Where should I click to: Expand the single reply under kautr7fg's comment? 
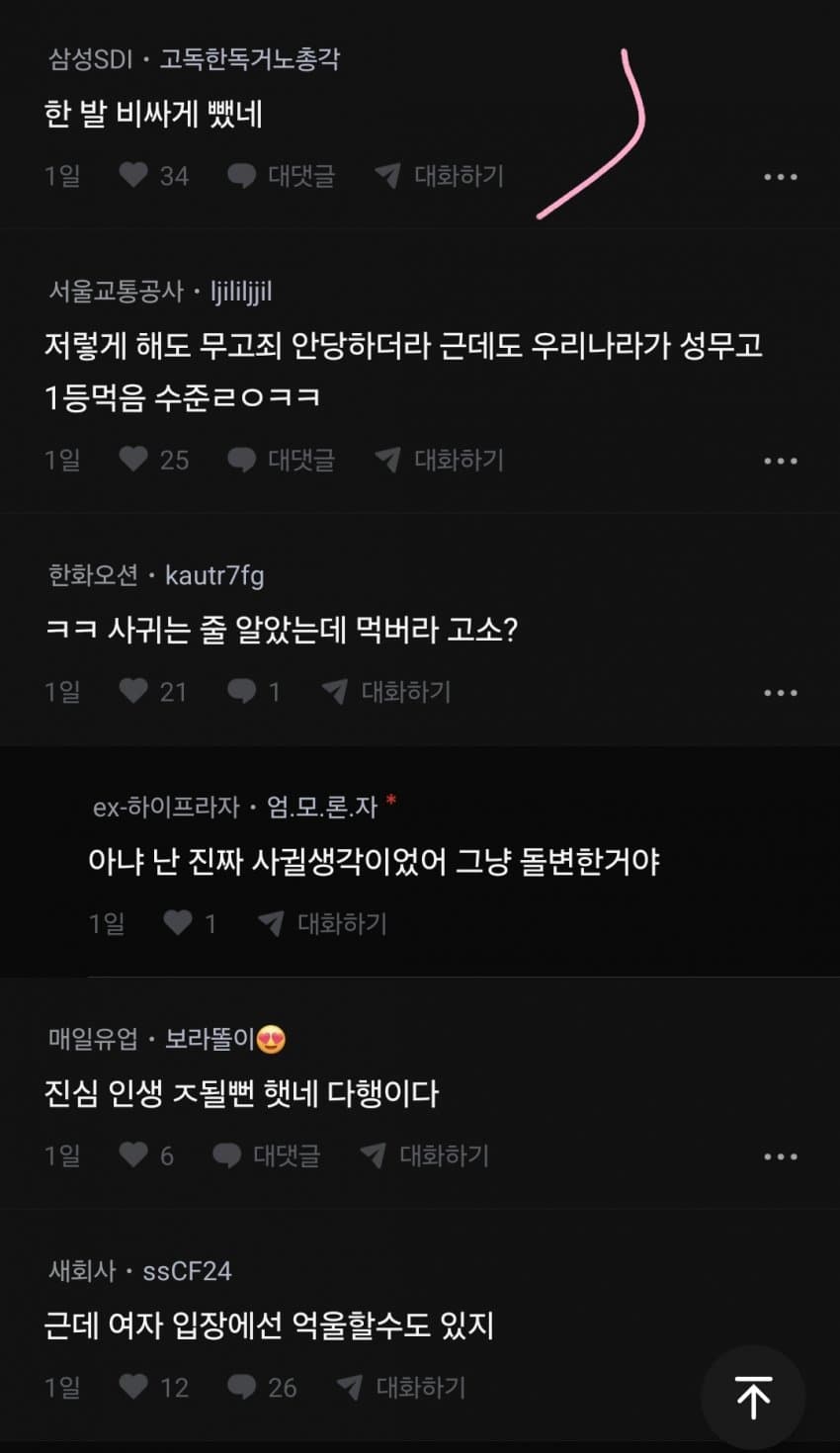click(273, 692)
